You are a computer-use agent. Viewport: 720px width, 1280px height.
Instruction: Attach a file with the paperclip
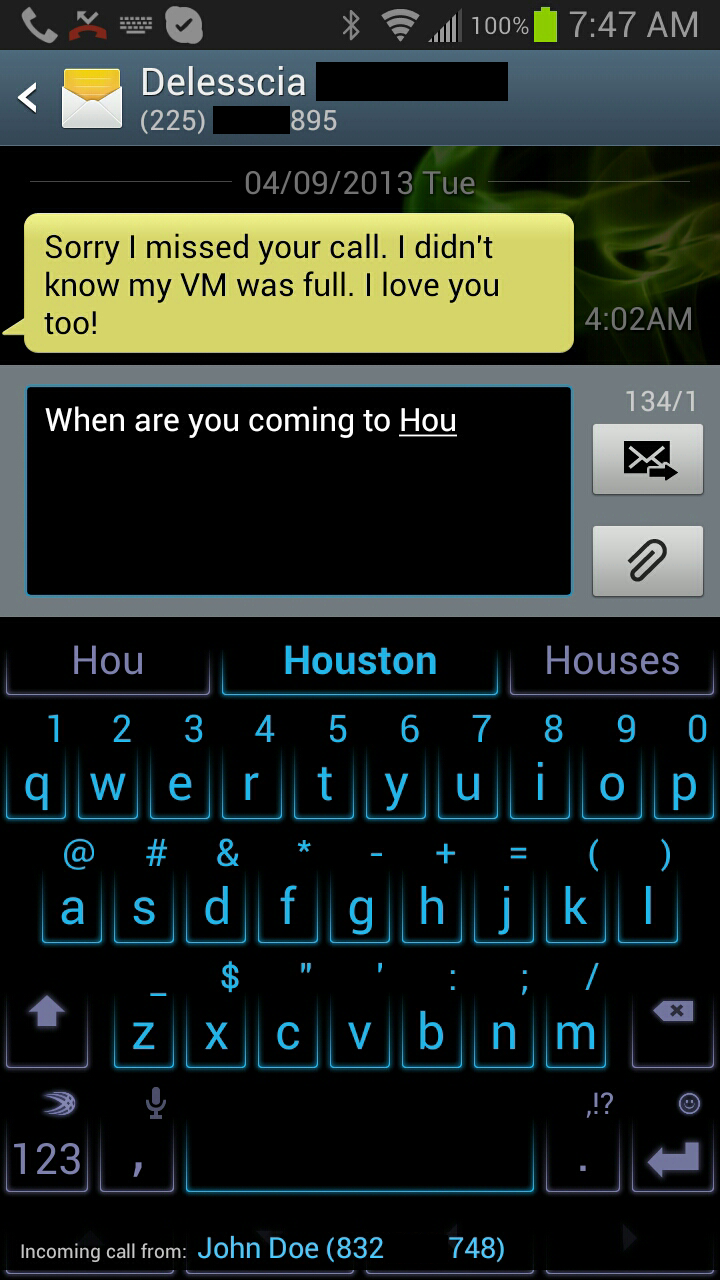(648, 560)
